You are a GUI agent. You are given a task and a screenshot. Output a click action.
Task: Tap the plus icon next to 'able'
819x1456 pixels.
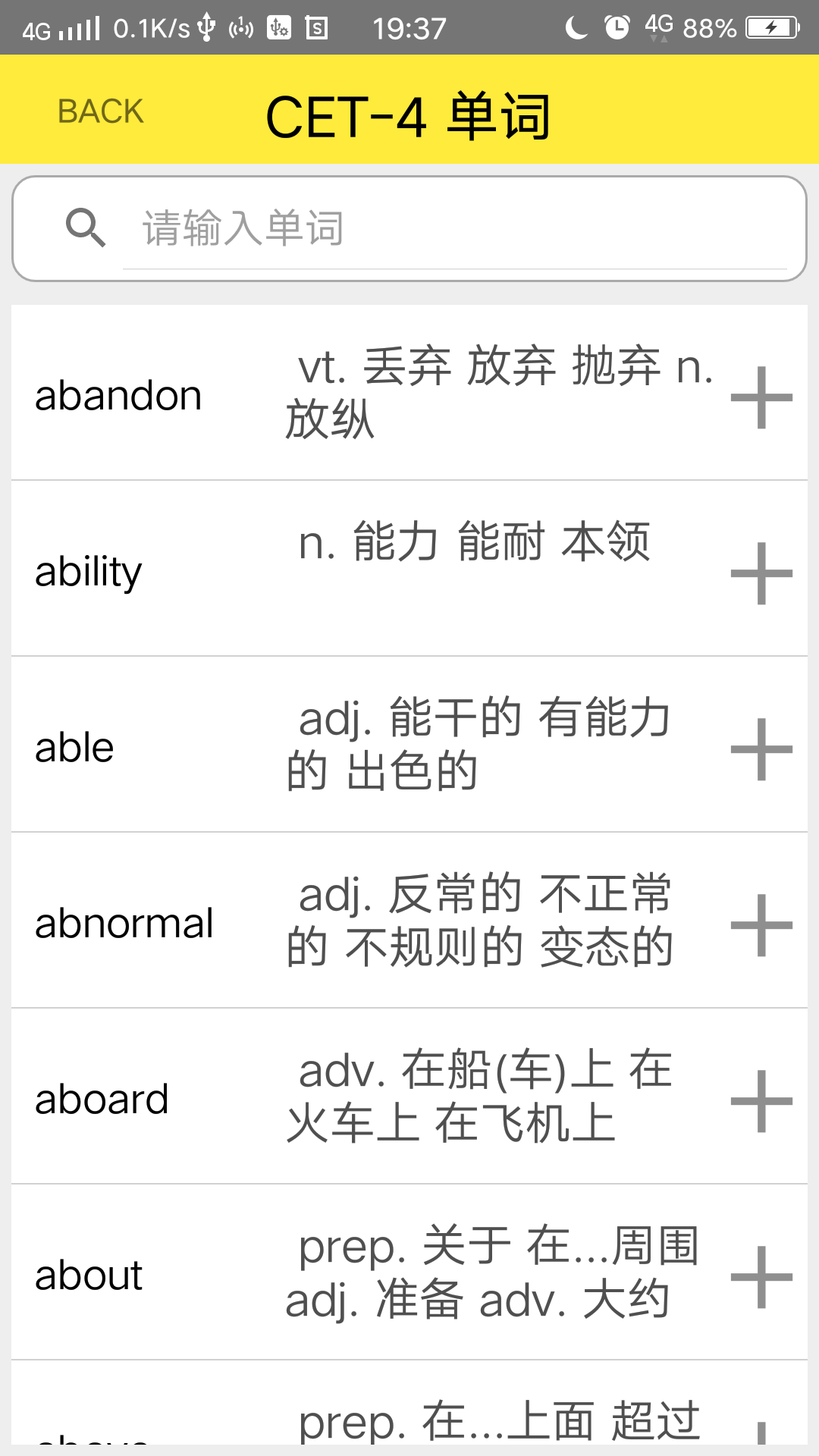pyautogui.click(x=761, y=749)
